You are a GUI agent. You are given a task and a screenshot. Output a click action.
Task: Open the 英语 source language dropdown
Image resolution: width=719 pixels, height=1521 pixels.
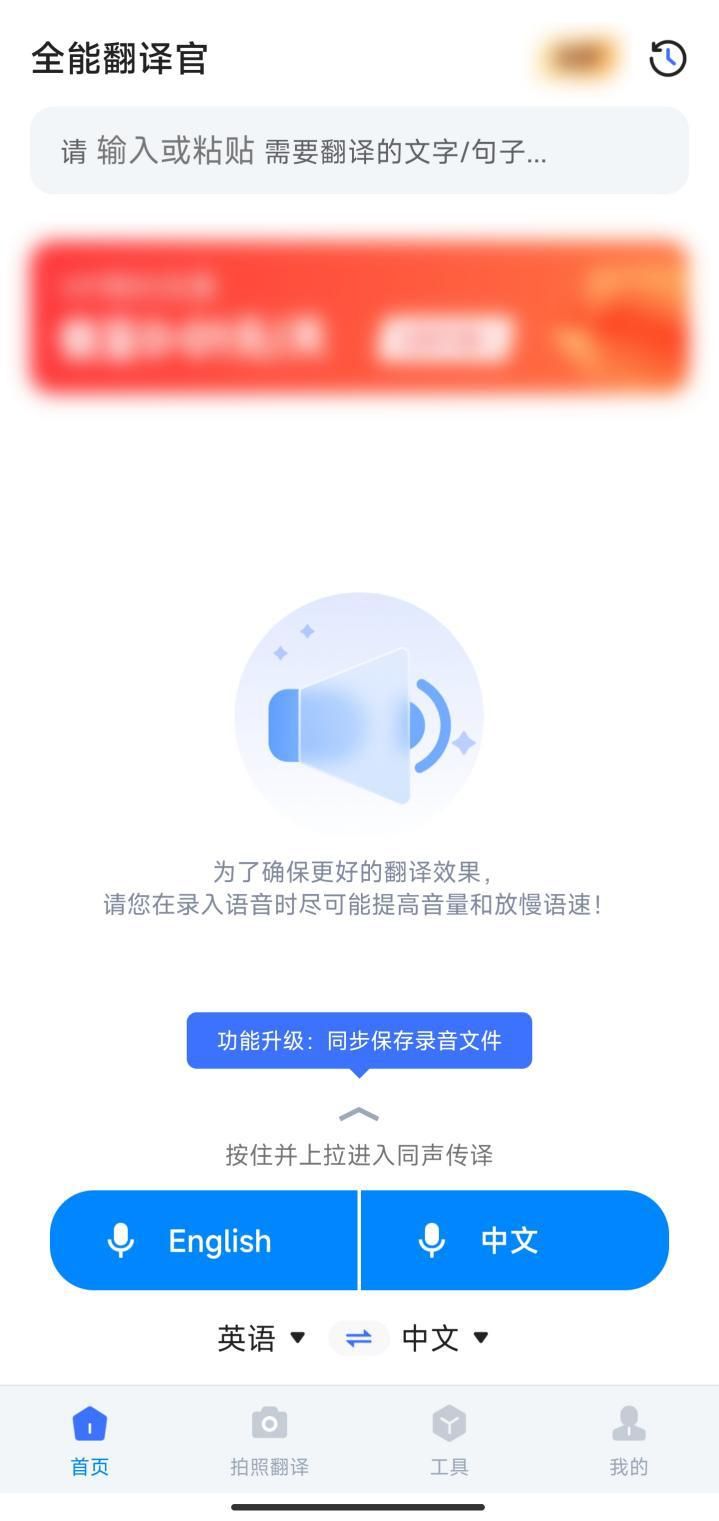(262, 1338)
